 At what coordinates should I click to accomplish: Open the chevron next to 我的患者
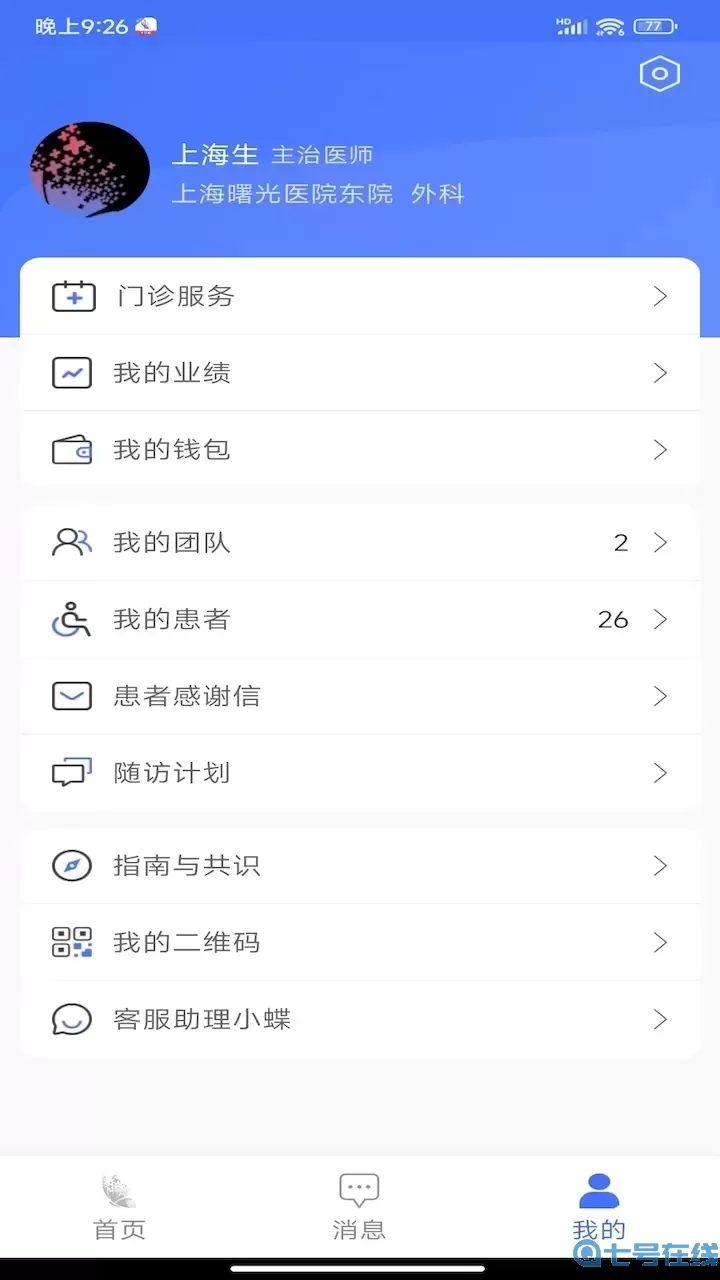pyautogui.click(x=660, y=619)
